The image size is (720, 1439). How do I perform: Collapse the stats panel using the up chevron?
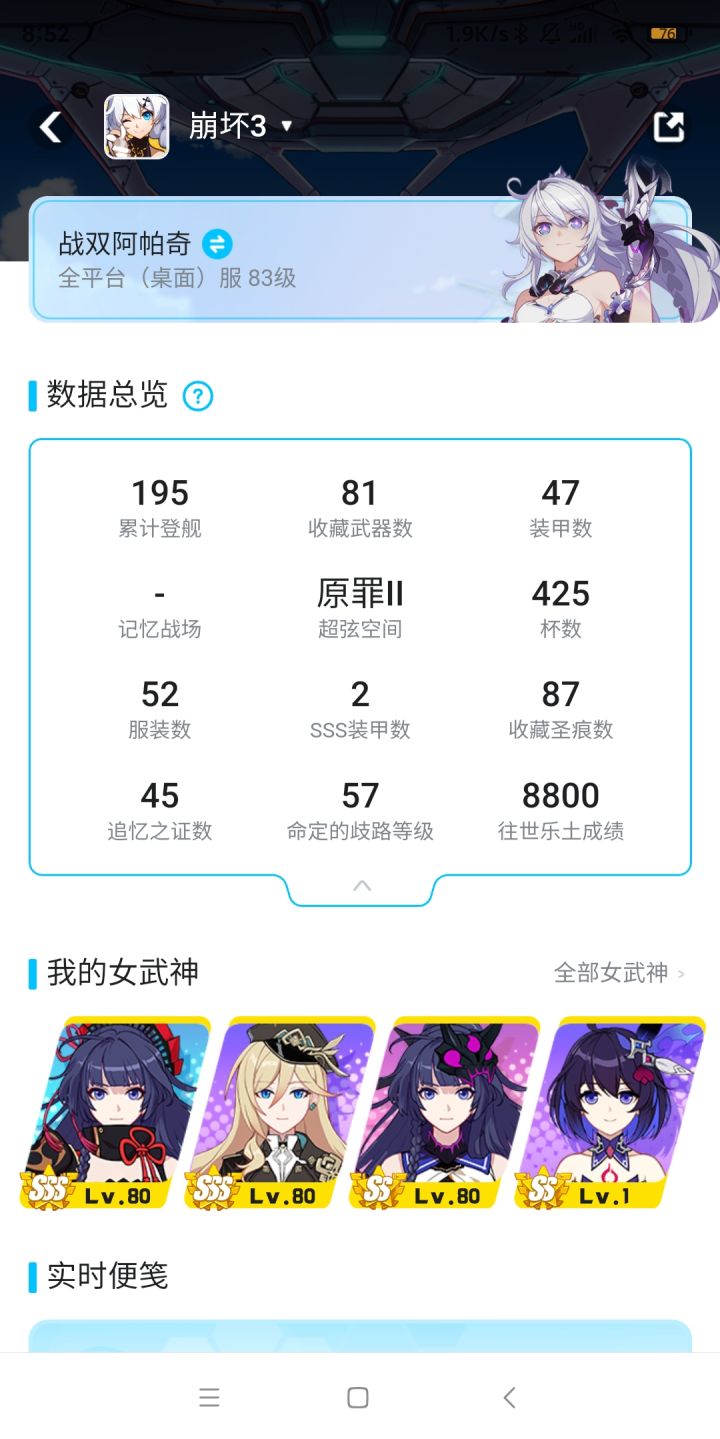358,885
